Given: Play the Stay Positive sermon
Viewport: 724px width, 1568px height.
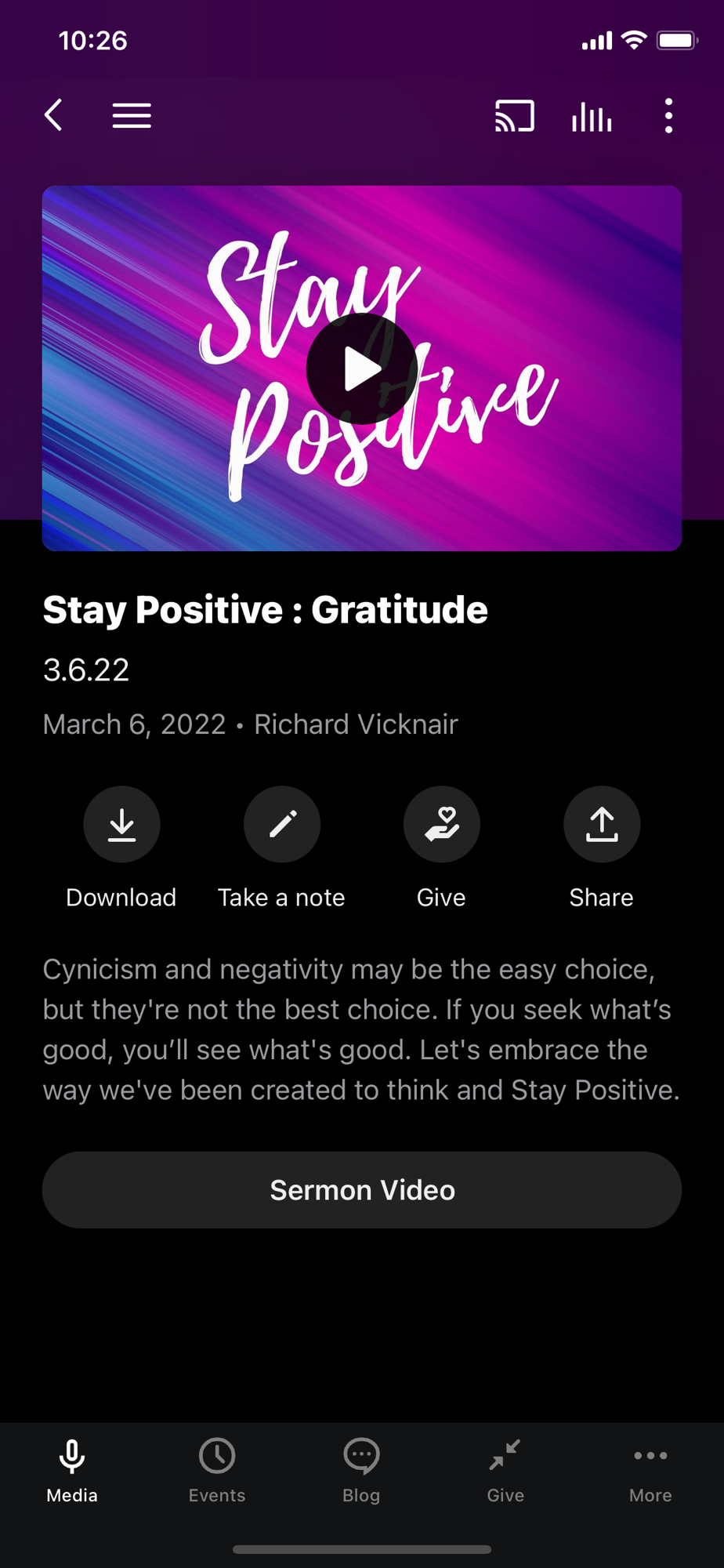Looking at the screenshot, I should point(361,368).
